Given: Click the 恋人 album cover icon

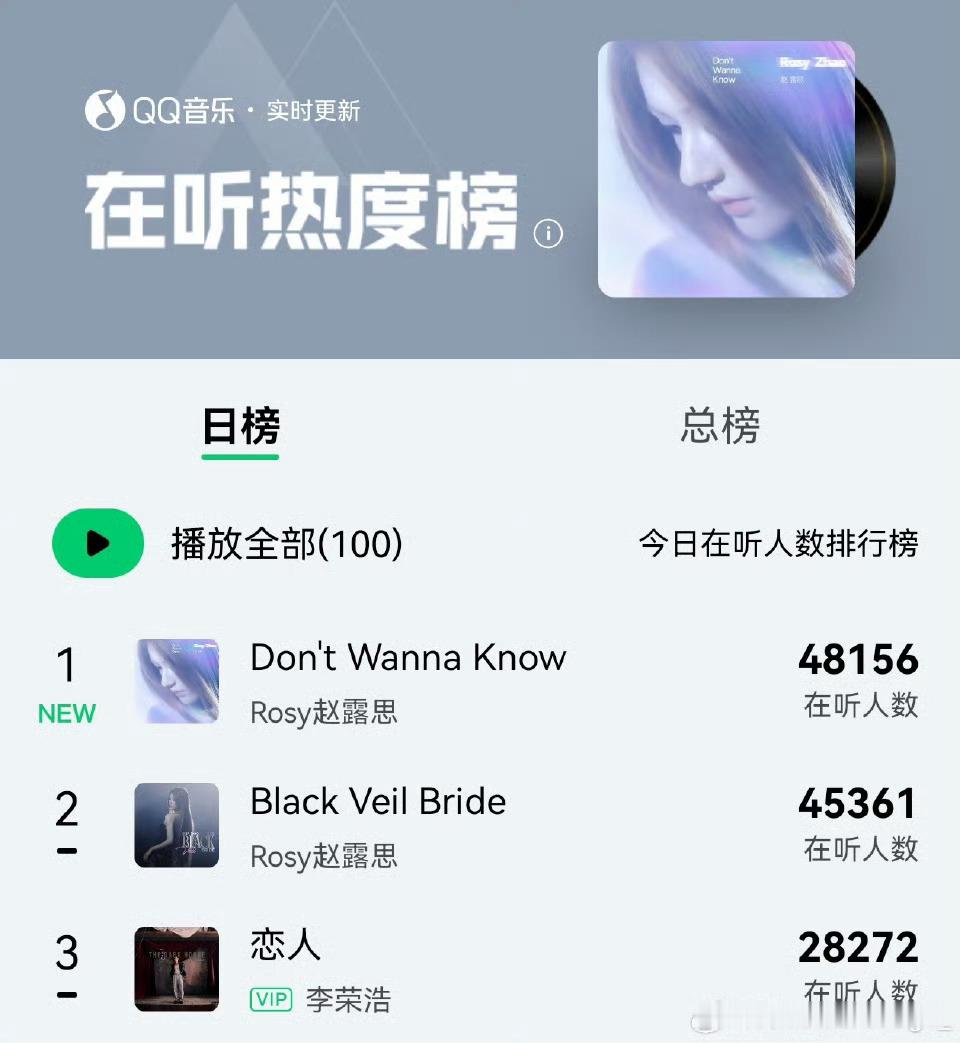Looking at the screenshot, I should (176, 970).
